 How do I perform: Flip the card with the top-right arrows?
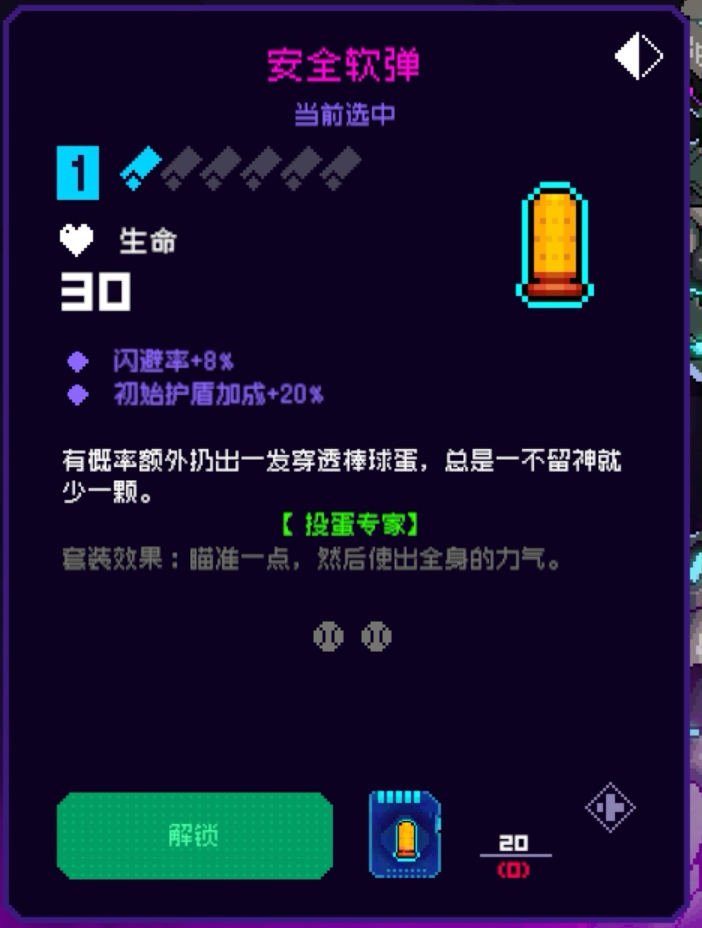(x=638, y=56)
